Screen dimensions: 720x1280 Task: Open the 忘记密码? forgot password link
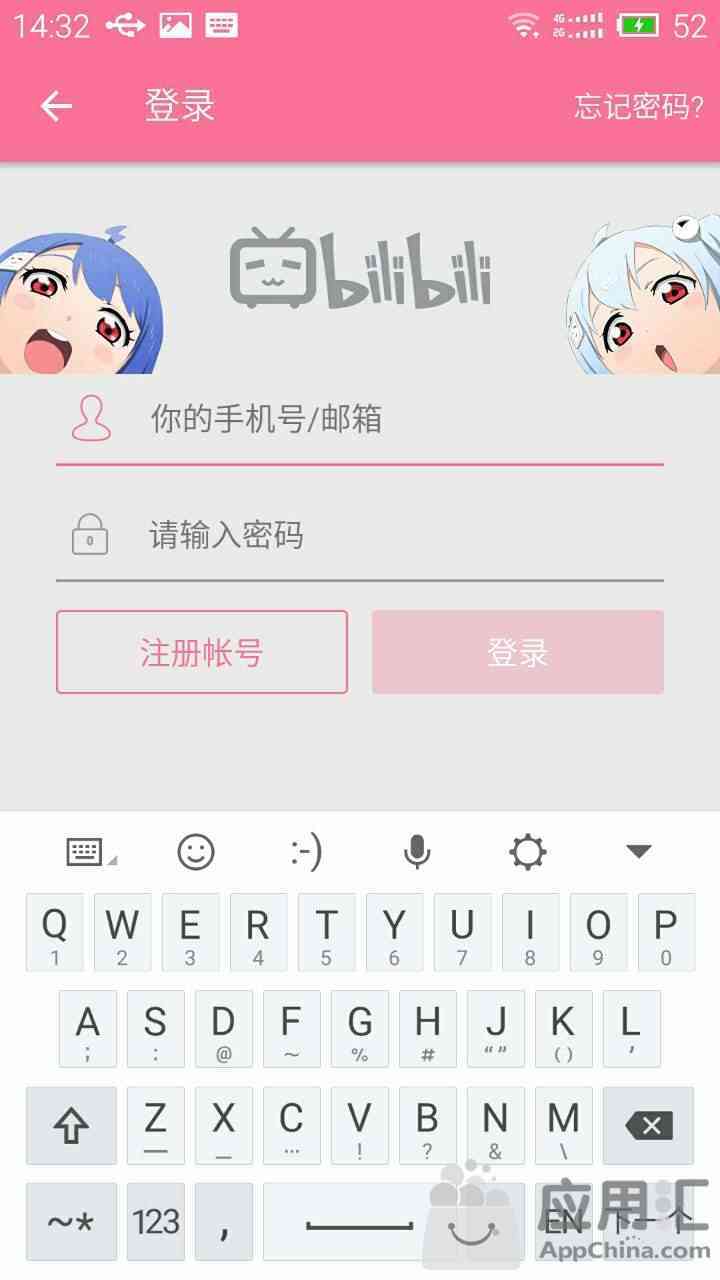click(x=638, y=106)
